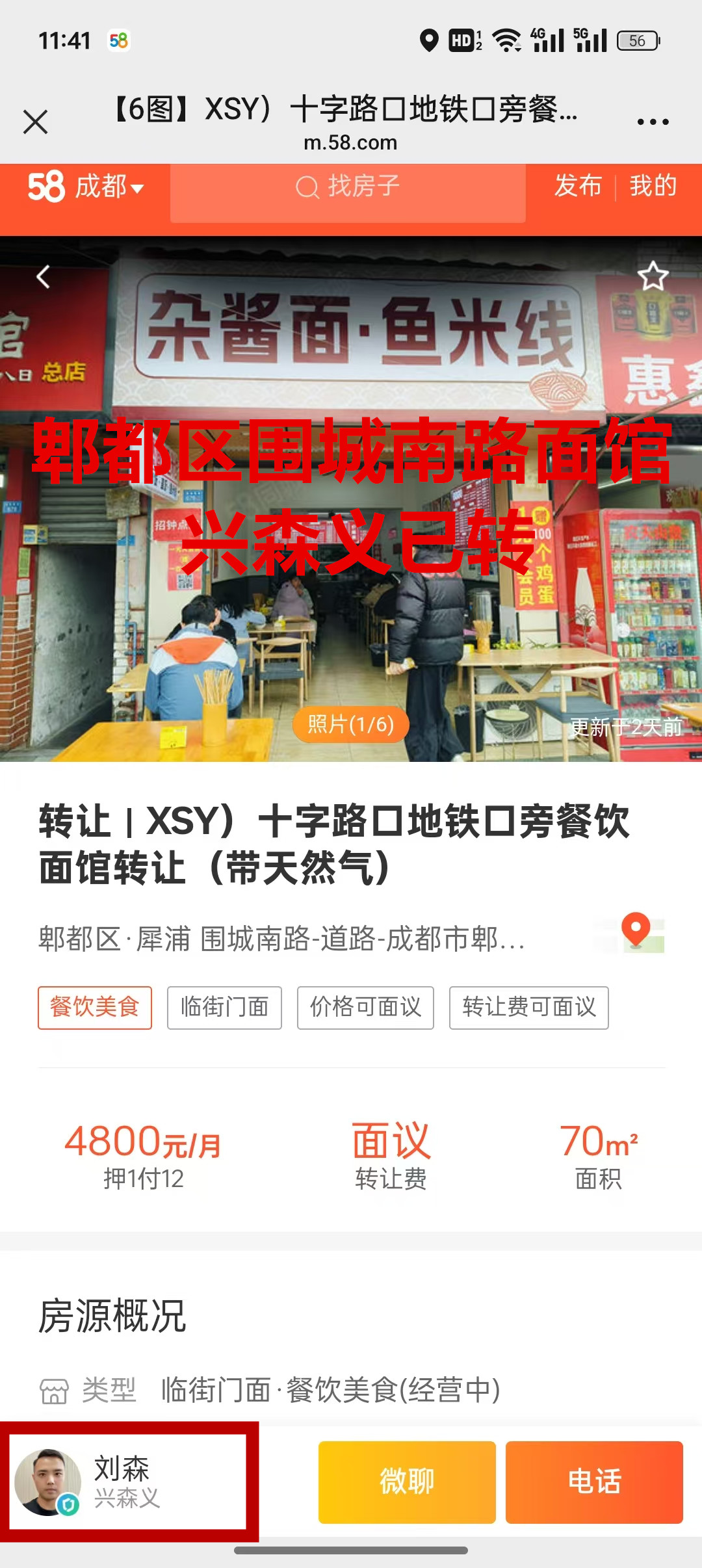Open 发布 to post a listing
The height and width of the screenshot is (1568, 702).
[x=578, y=186]
